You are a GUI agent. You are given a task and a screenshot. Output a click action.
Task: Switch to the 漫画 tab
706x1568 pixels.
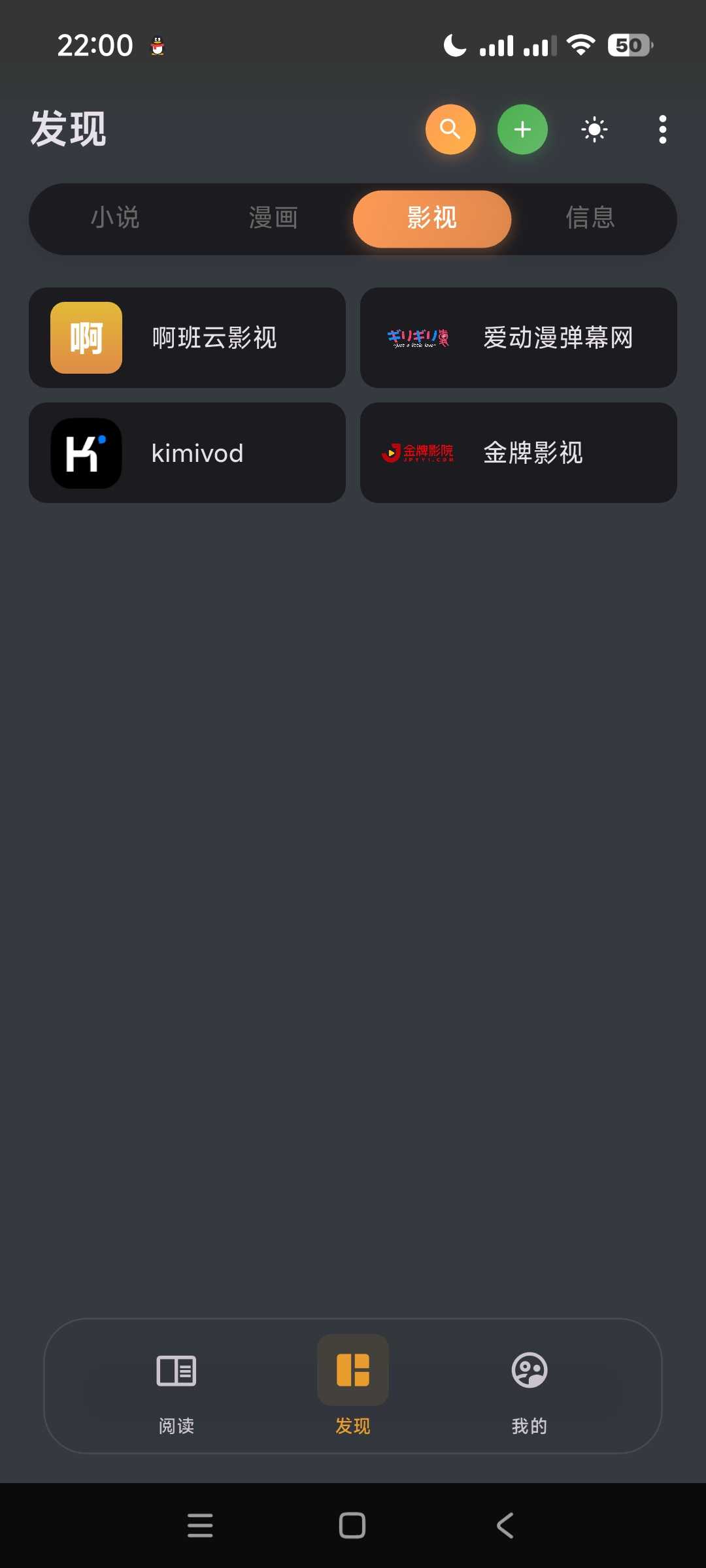(x=273, y=218)
